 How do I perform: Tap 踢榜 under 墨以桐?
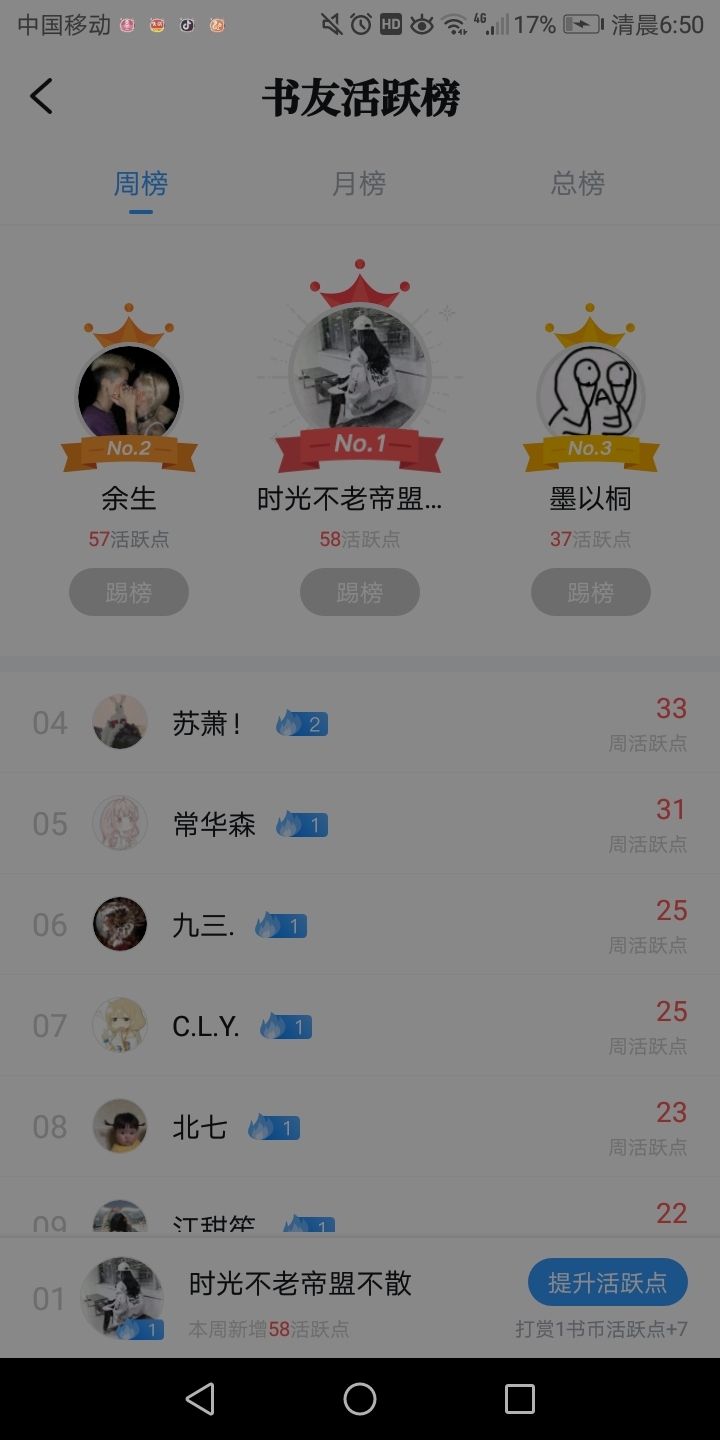click(591, 592)
